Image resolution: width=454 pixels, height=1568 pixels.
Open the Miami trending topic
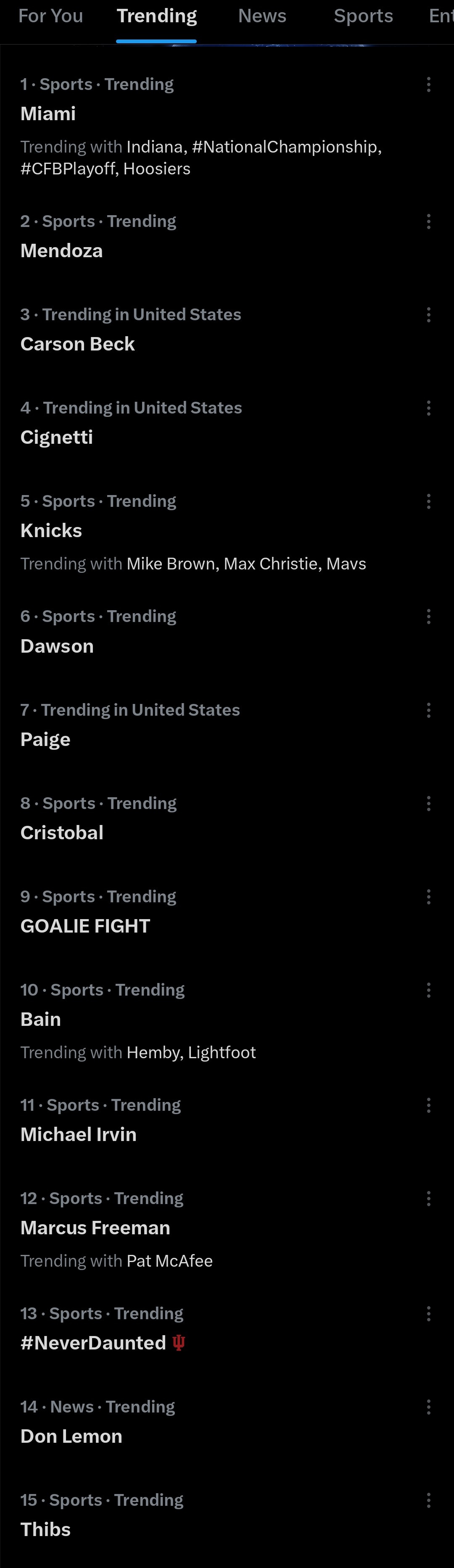48,114
